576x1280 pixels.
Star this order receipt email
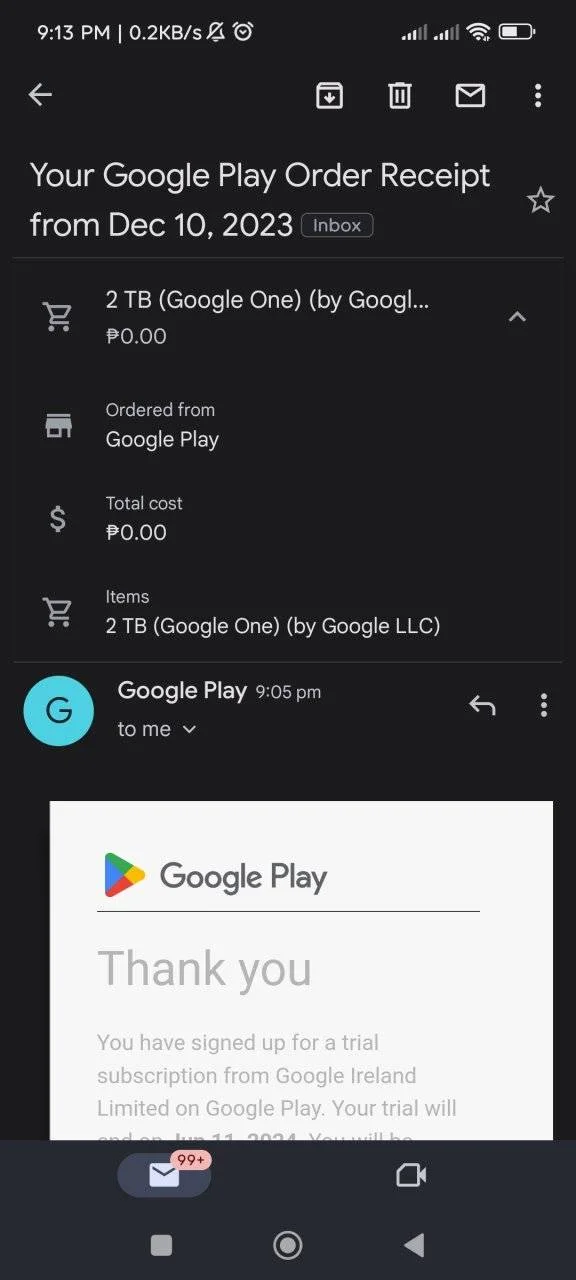(540, 200)
